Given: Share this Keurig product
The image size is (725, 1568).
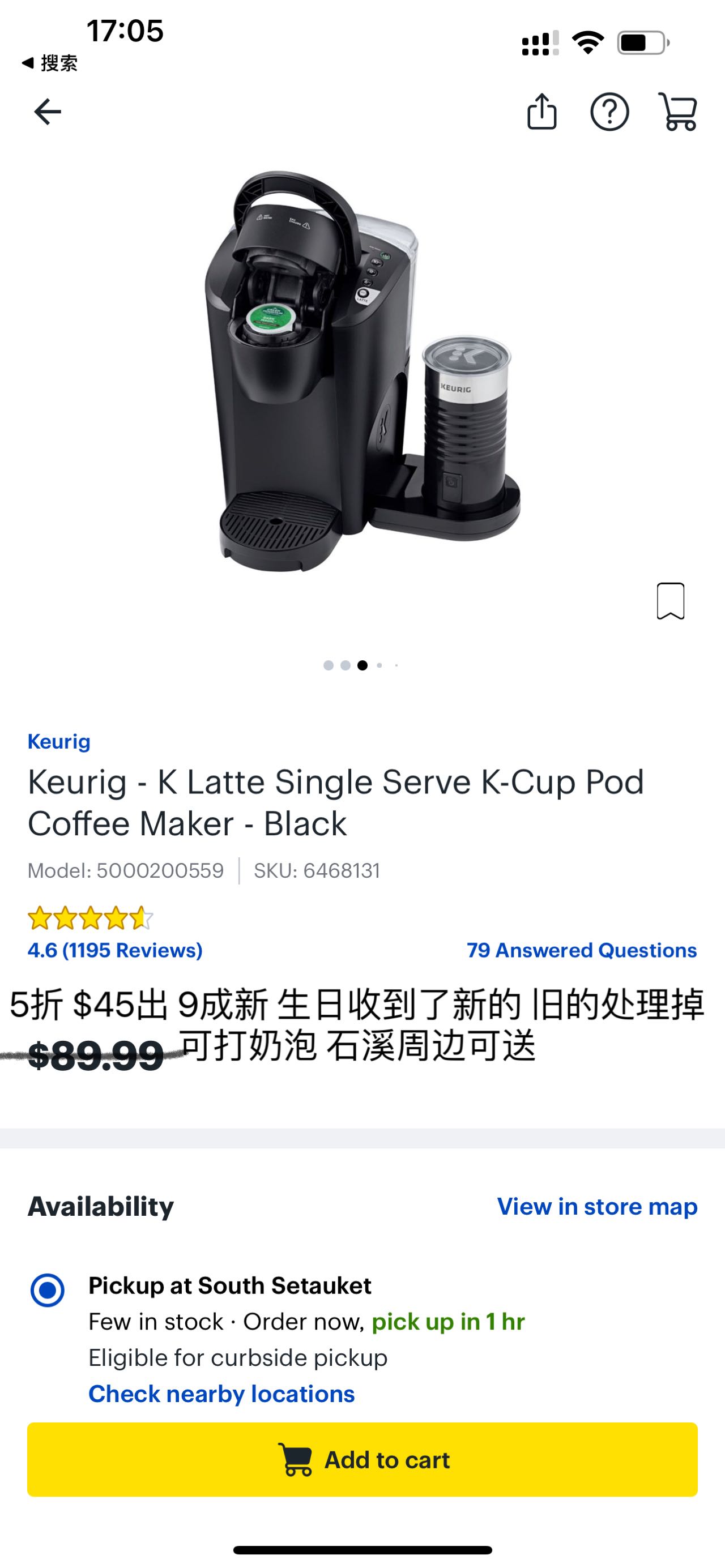Looking at the screenshot, I should (541, 112).
